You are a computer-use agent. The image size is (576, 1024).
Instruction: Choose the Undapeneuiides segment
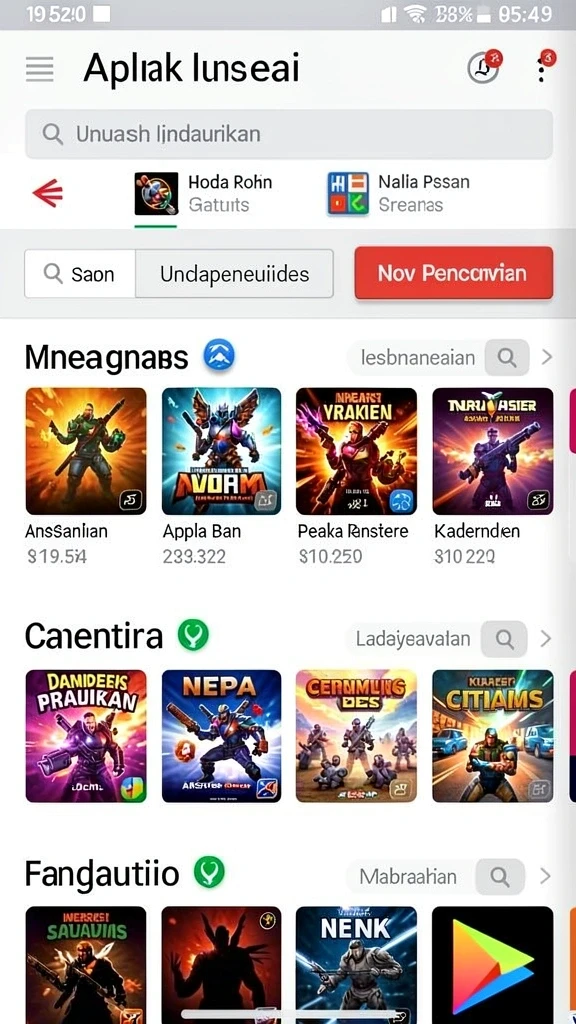click(x=234, y=274)
